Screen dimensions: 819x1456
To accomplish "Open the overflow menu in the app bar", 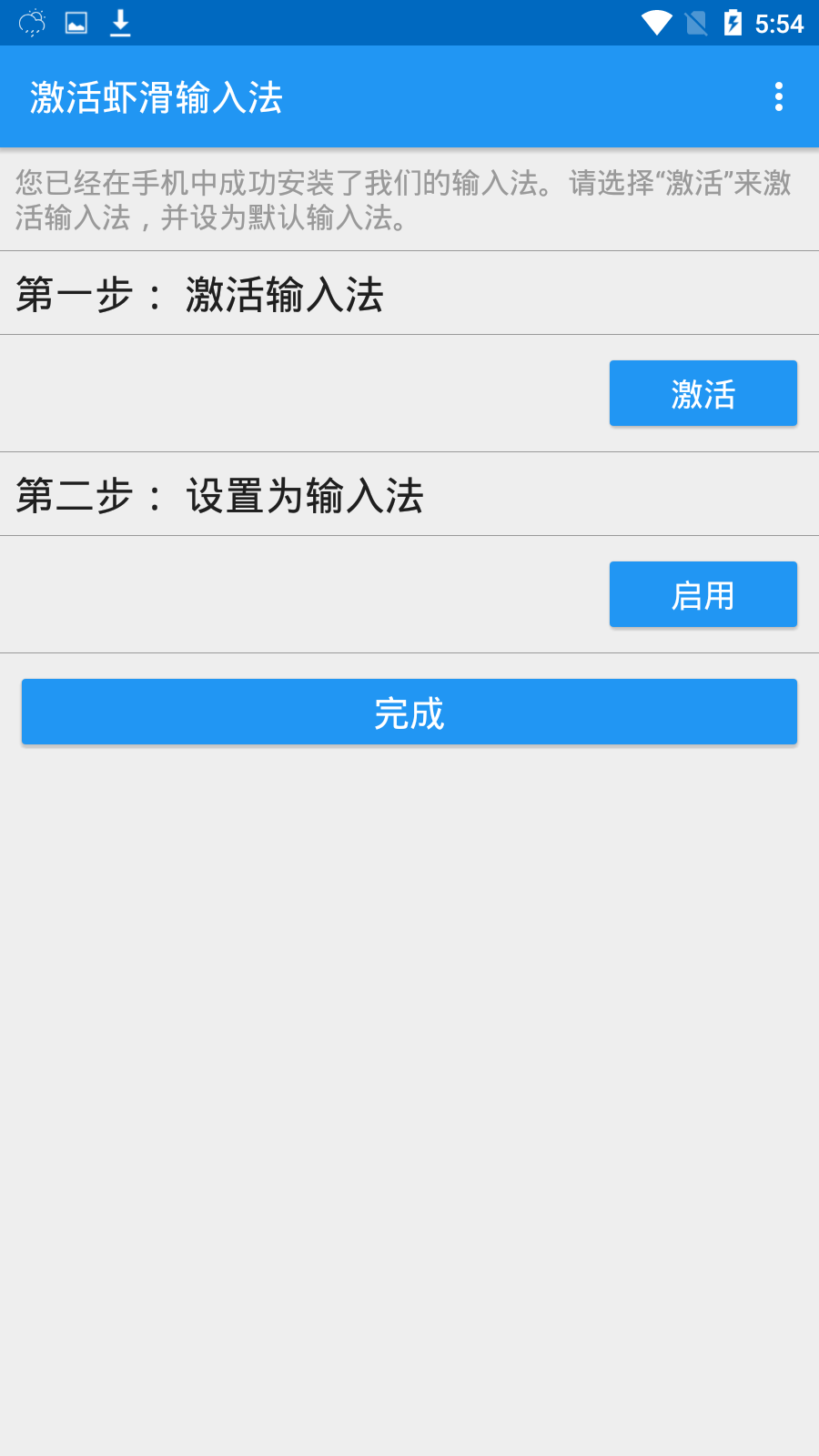I will pos(779,97).
